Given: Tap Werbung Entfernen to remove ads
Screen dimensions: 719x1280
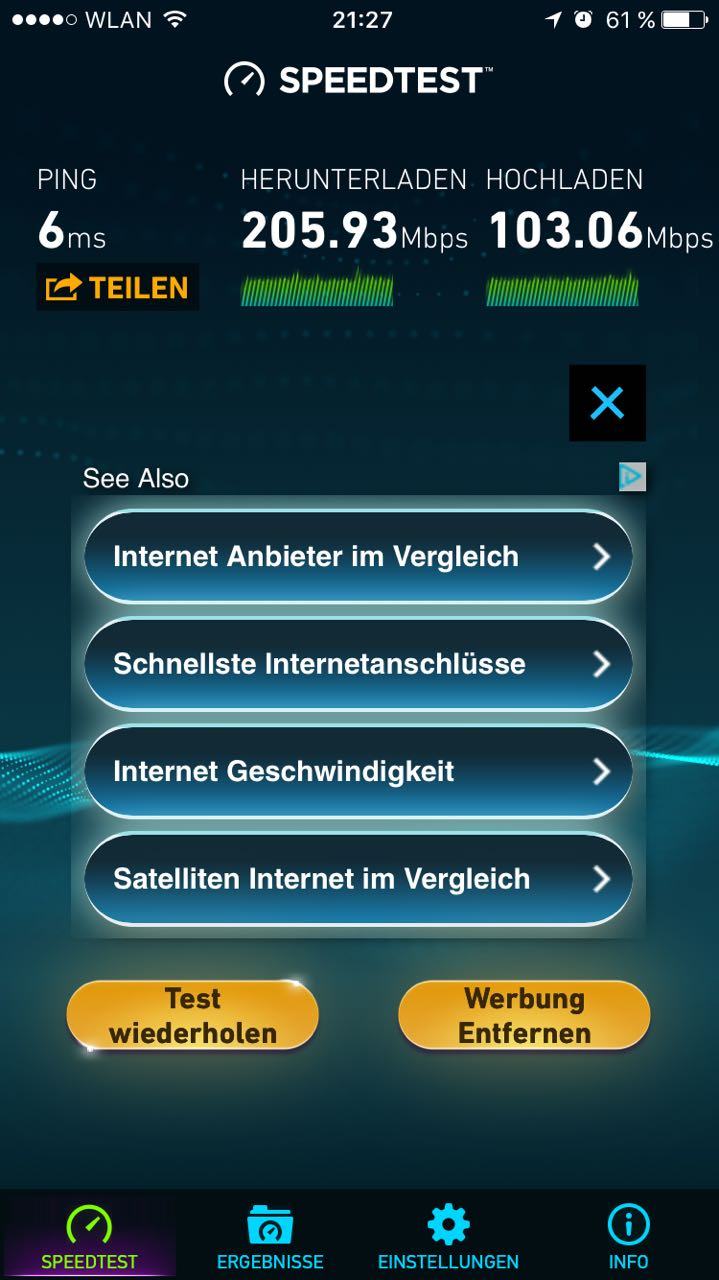Looking at the screenshot, I should pos(524,1015).
